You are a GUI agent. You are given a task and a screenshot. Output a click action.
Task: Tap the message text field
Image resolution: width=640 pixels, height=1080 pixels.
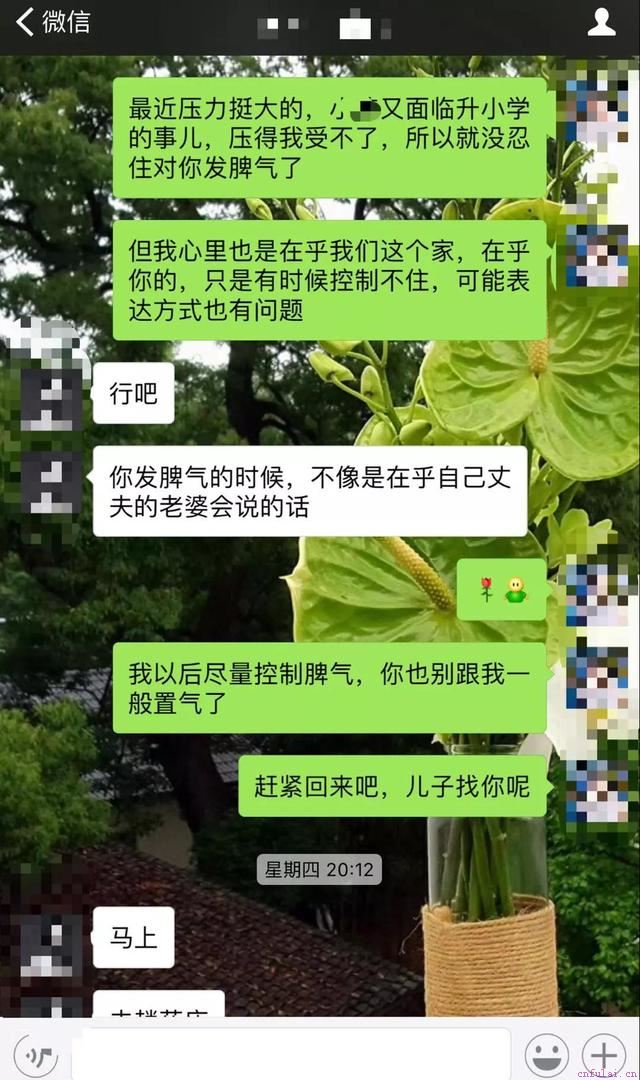point(290,1054)
